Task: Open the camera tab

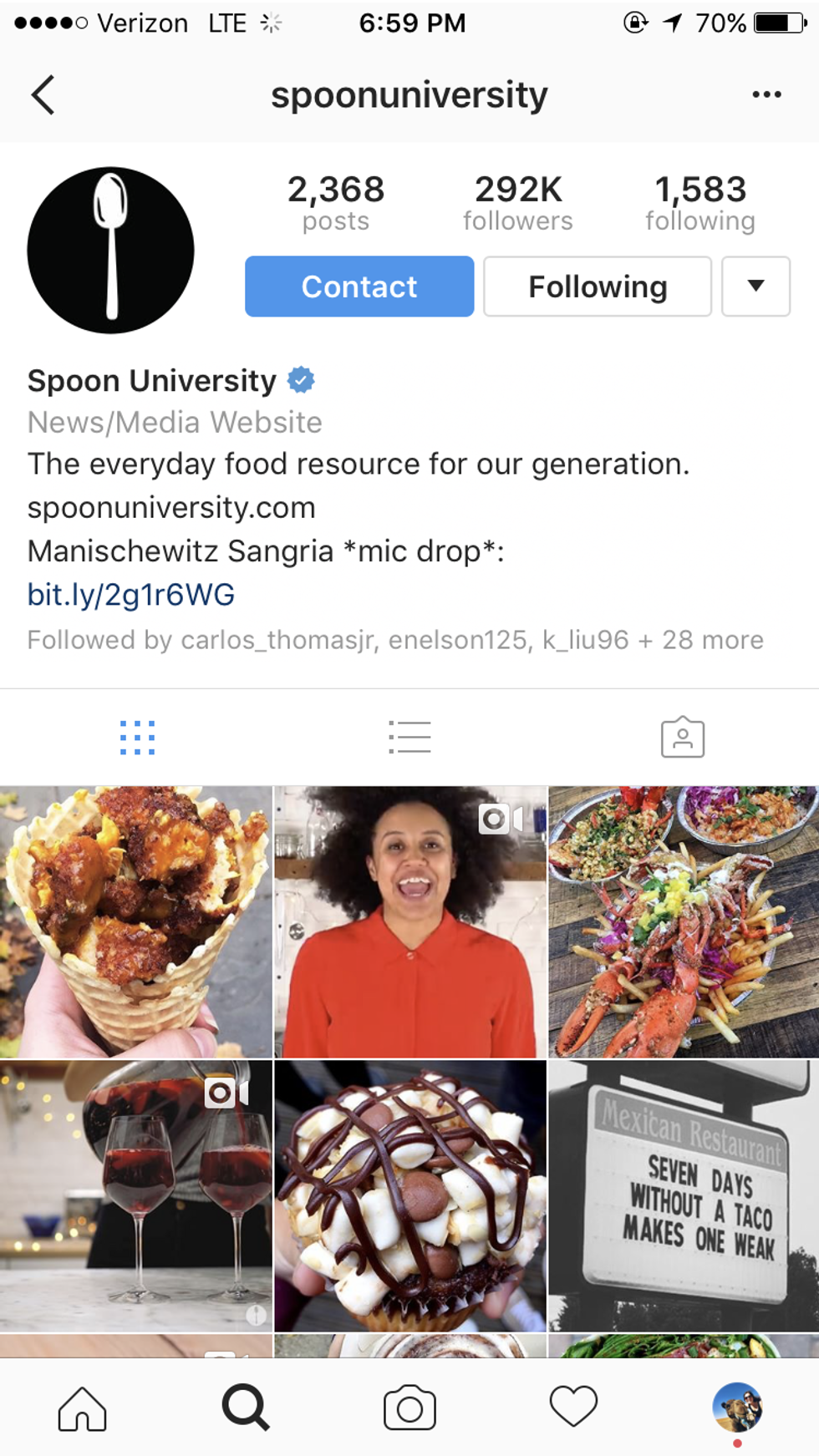Action: pos(409,1408)
